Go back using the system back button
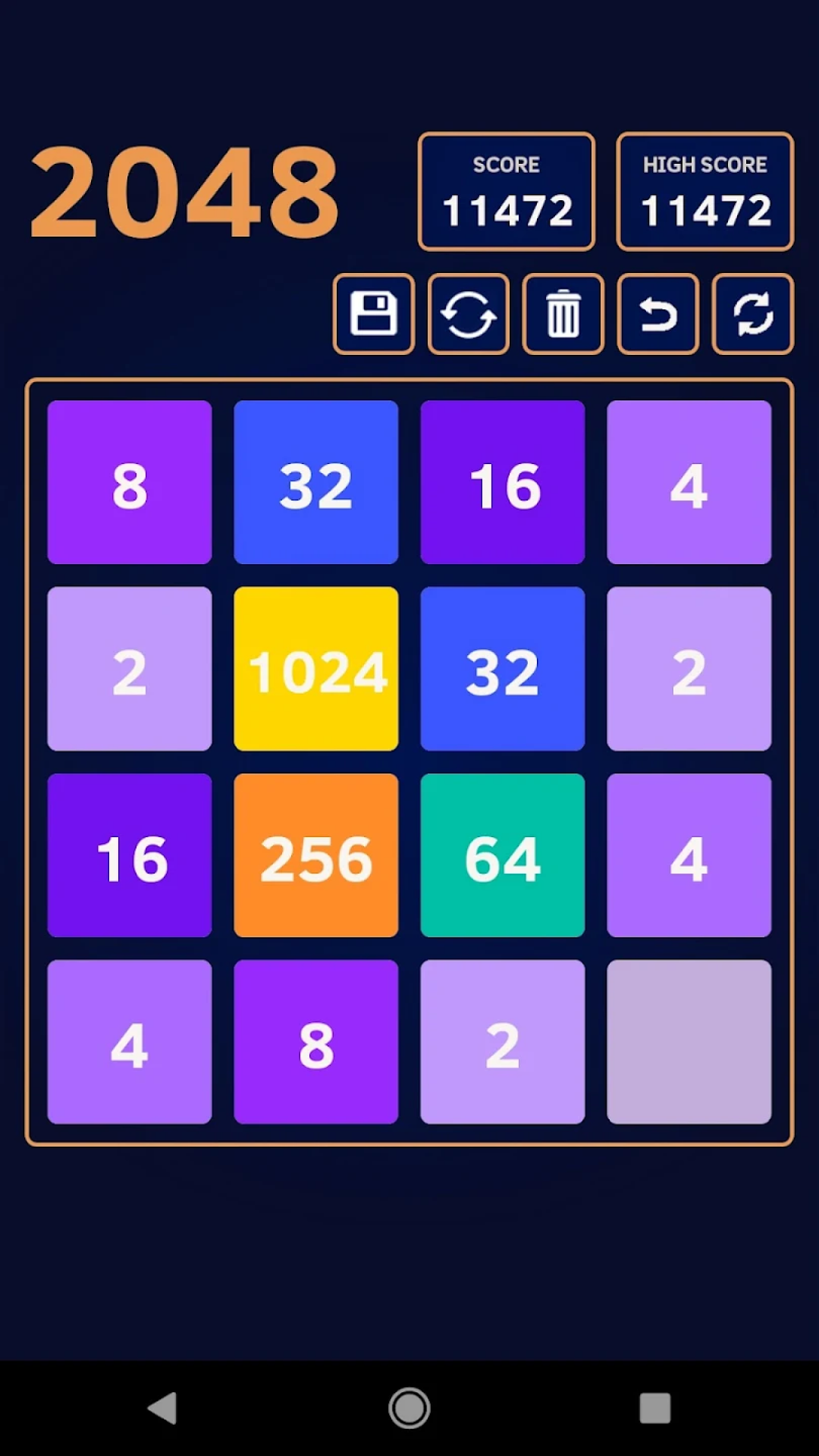The image size is (819, 1456). coord(162,1408)
